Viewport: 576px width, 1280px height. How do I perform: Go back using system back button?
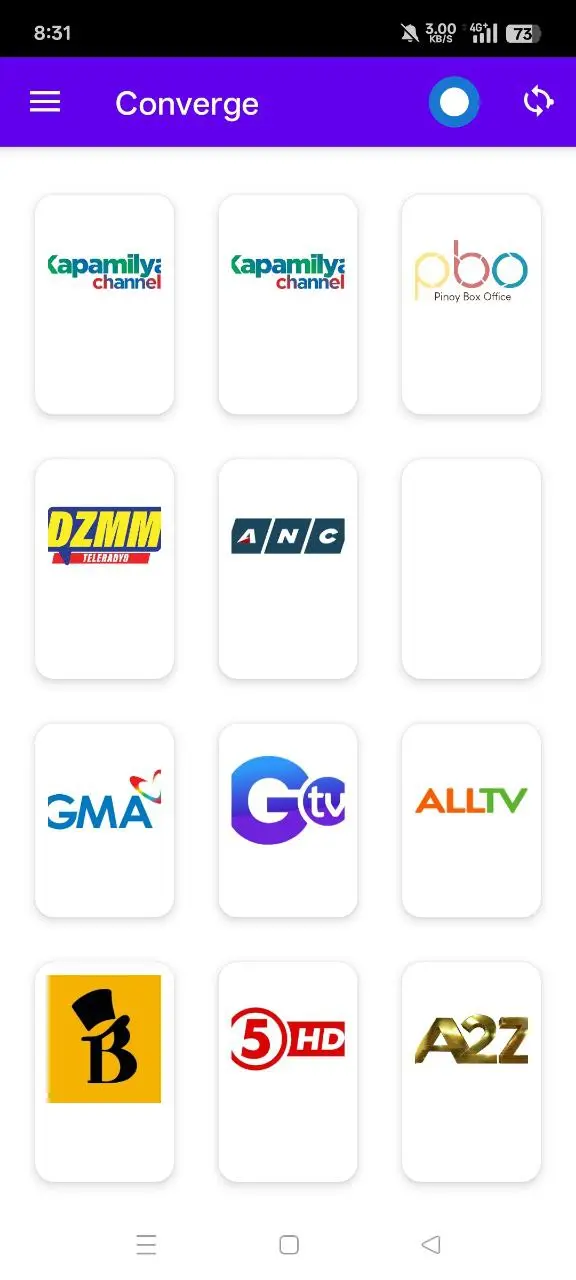[431, 1245]
